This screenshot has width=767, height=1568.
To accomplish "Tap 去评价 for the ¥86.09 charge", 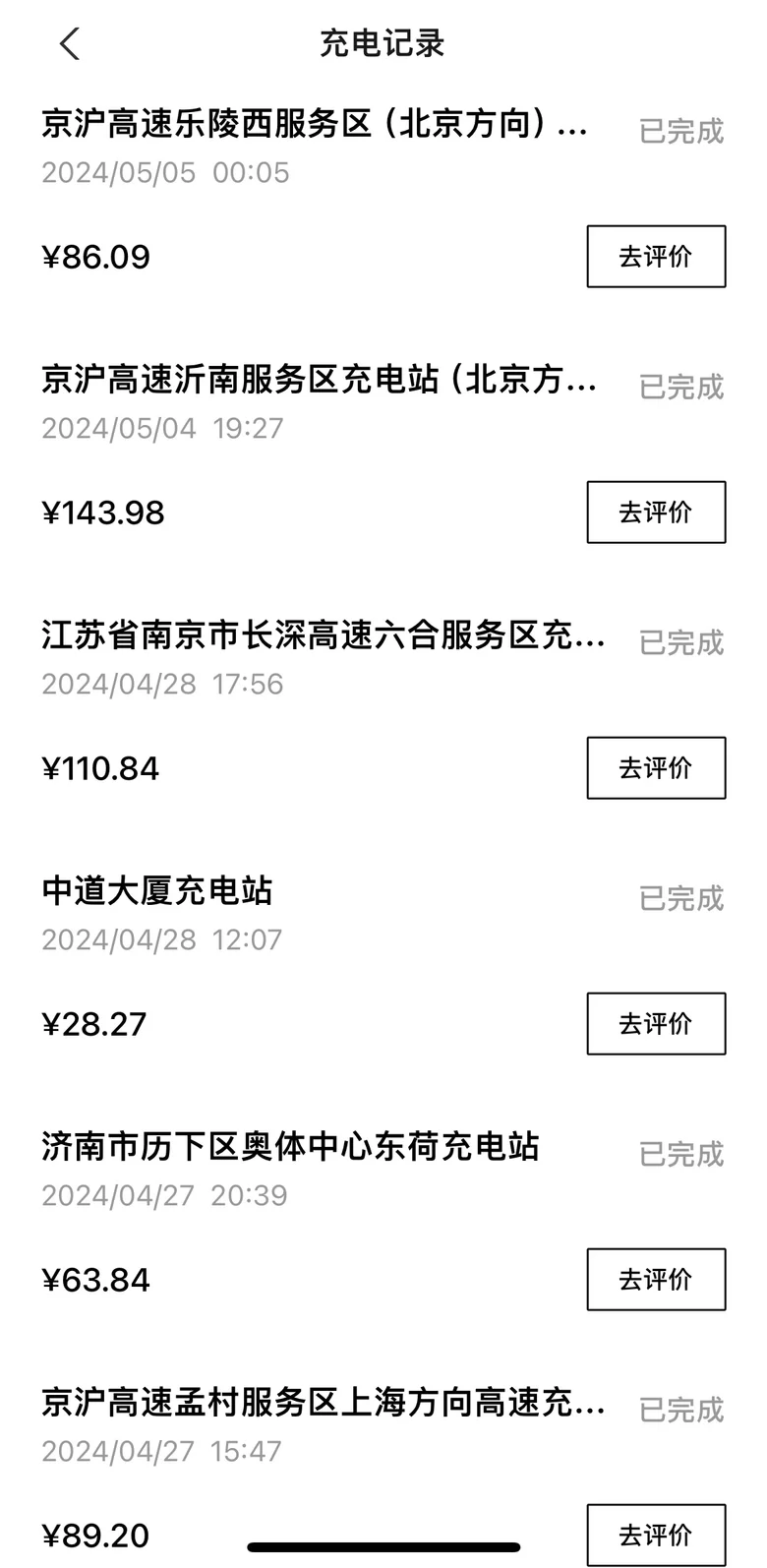I will 656,257.
